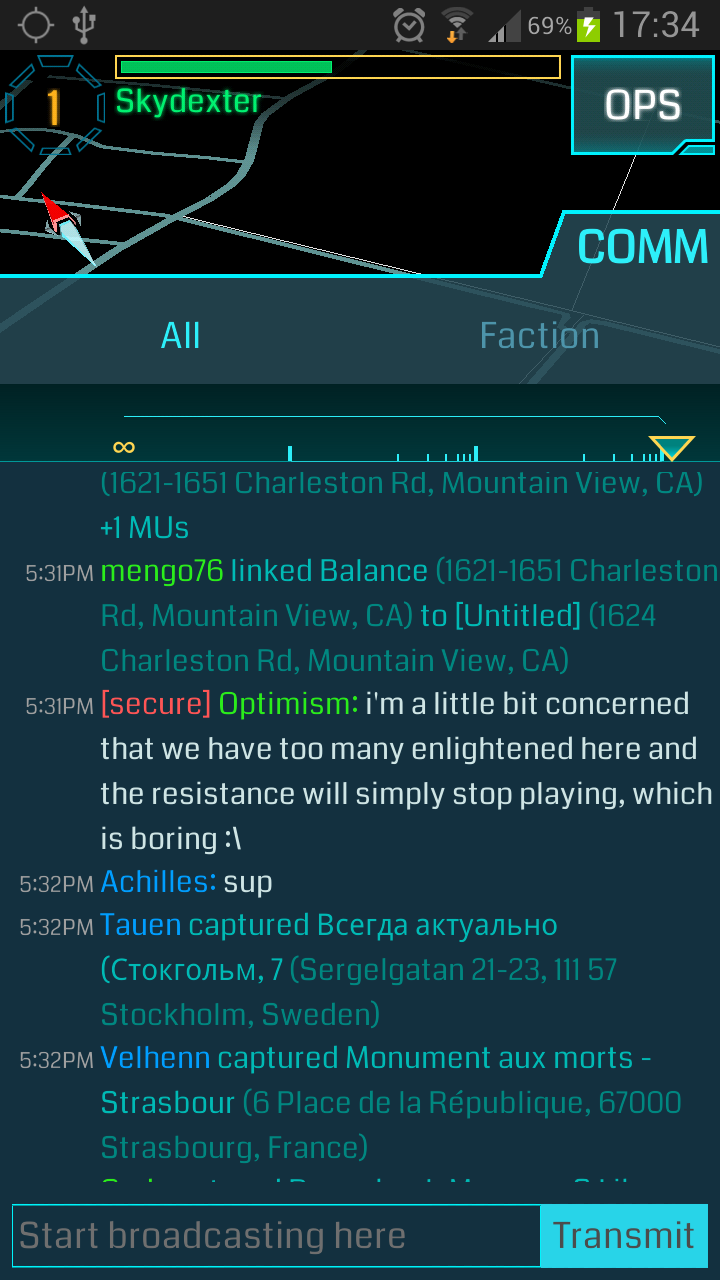Tap the range slider triangle marker
Image resolution: width=720 pixels, height=1280 pixels.
click(x=671, y=448)
